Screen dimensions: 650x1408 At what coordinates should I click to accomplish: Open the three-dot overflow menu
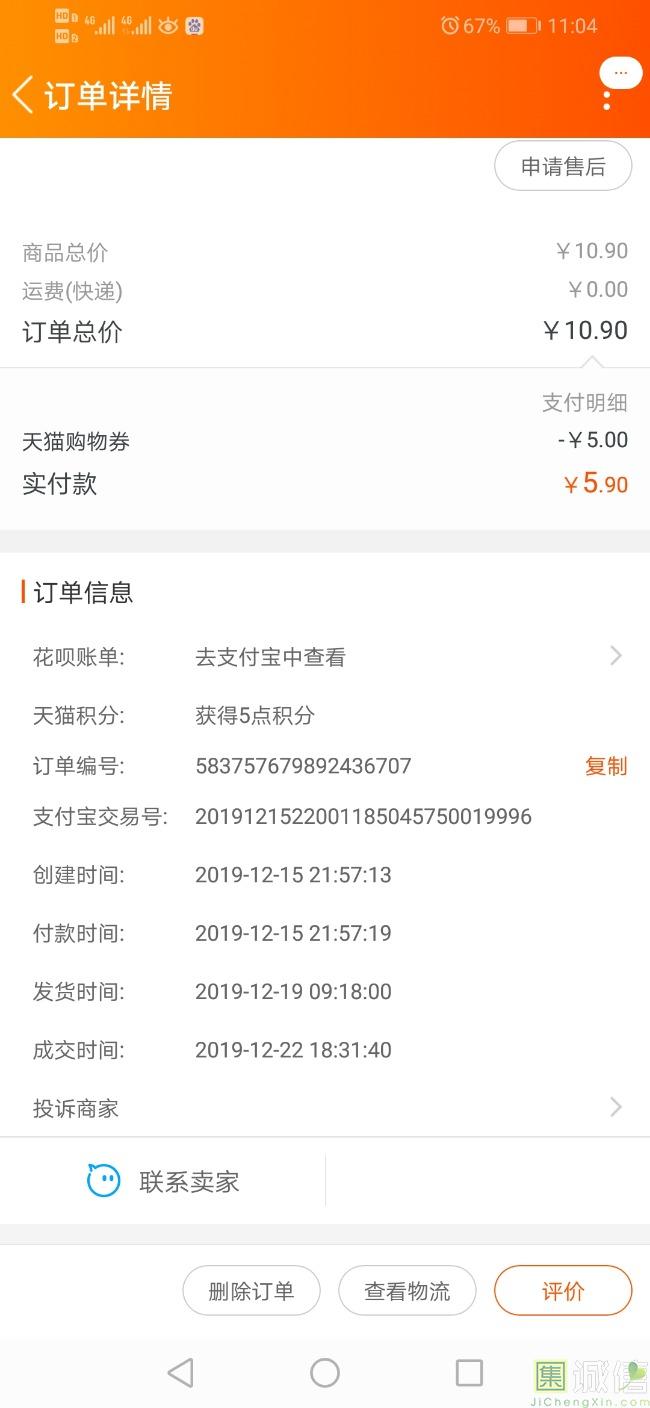coord(607,99)
